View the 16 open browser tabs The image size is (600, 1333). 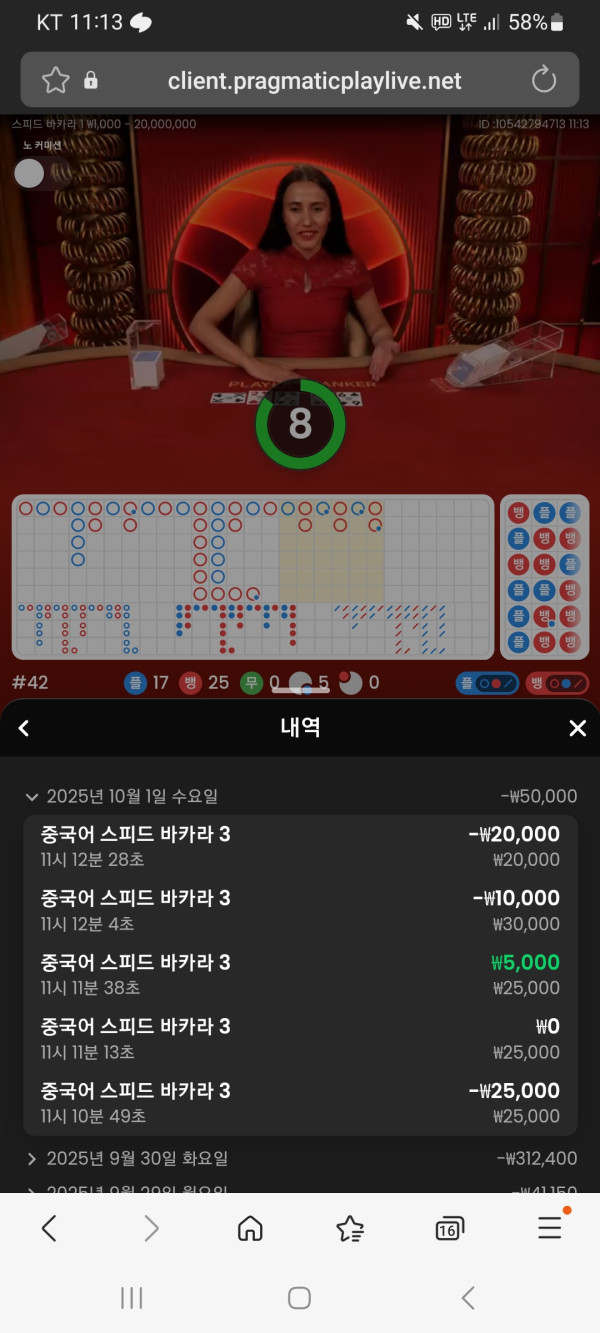pos(450,1228)
